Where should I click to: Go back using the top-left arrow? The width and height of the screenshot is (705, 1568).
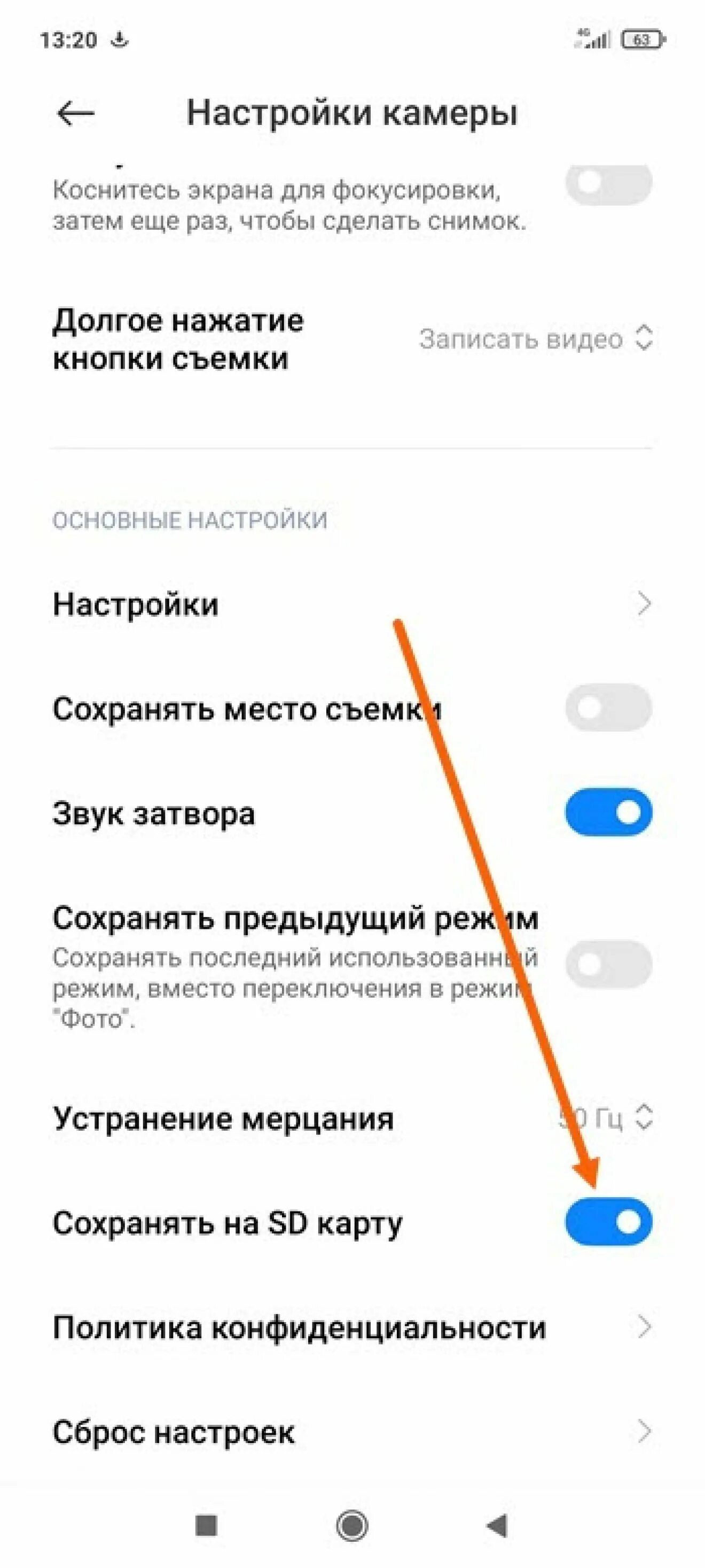point(75,113)
